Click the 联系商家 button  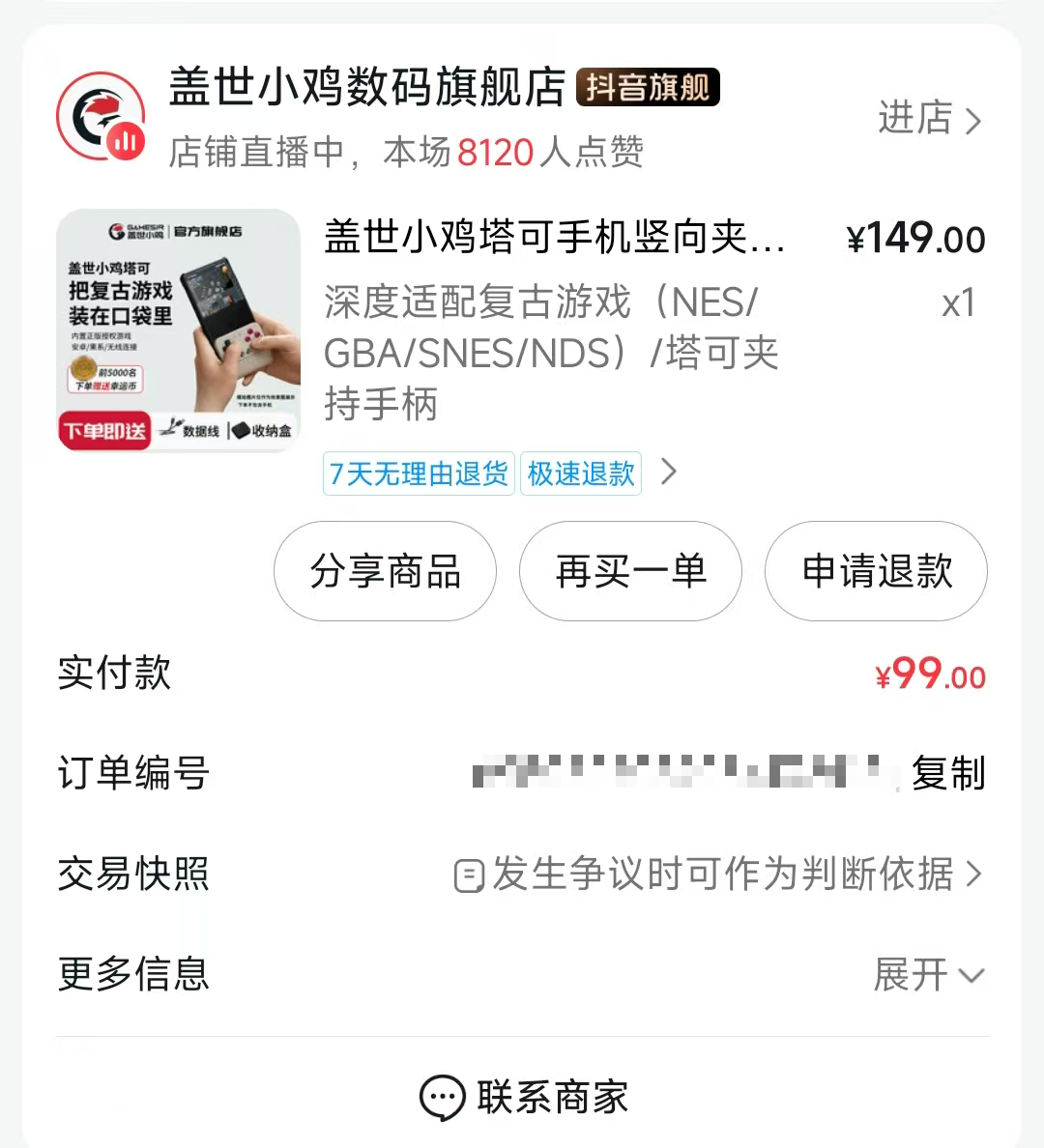[527, 1096]
